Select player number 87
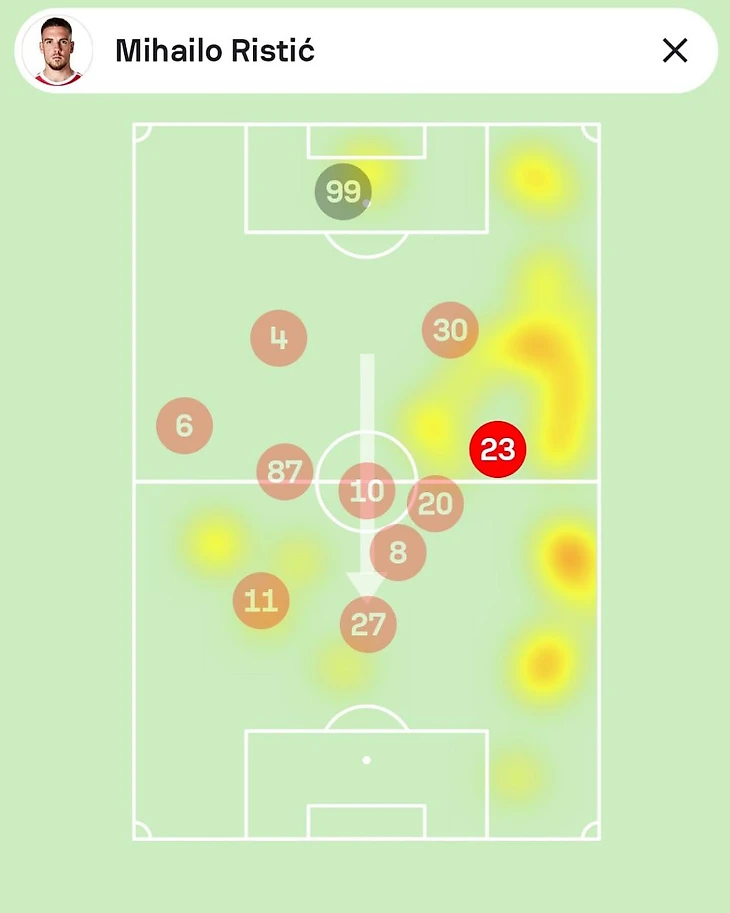The height and width of the screenshot is (913, 730). coord(285,471)
